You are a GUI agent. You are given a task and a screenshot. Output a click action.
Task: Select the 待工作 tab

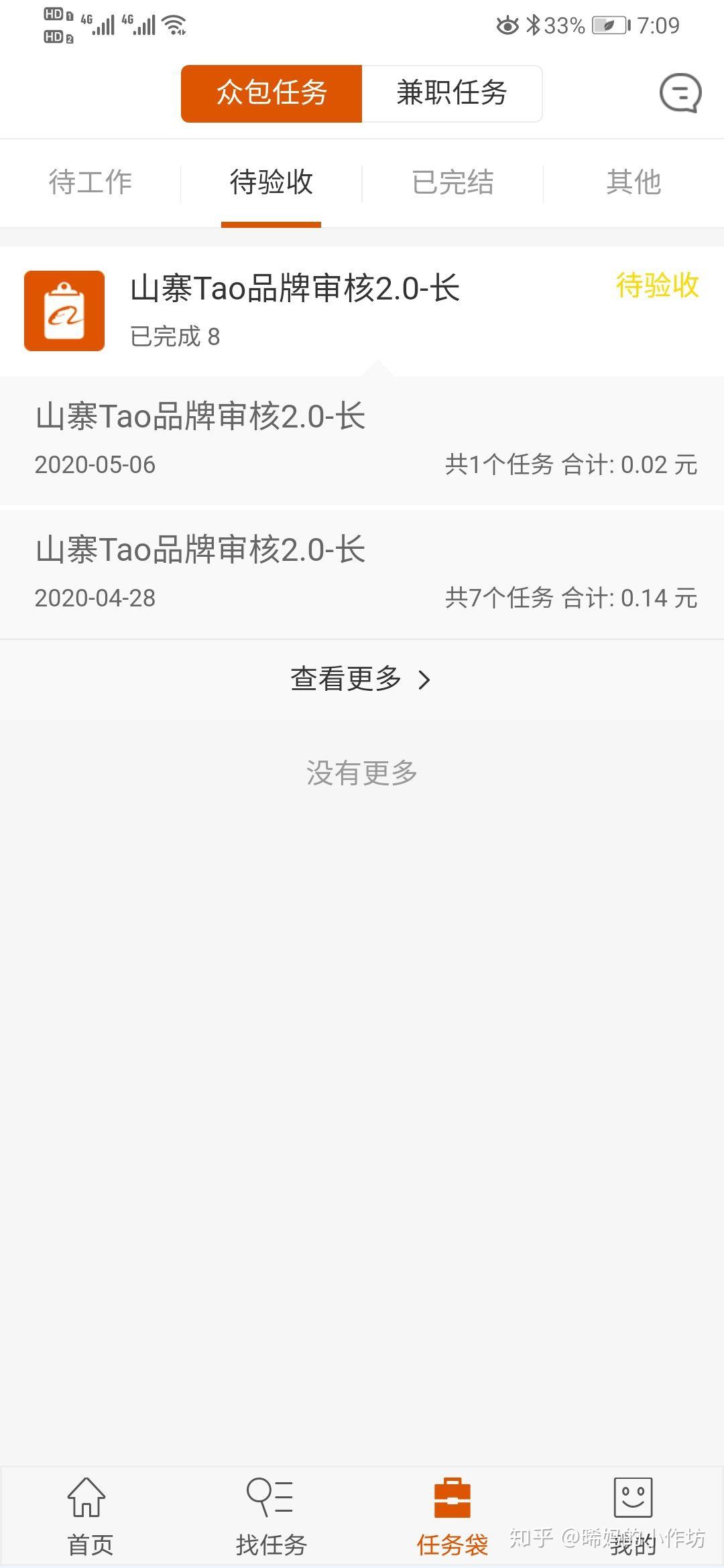tap(90, 182)
